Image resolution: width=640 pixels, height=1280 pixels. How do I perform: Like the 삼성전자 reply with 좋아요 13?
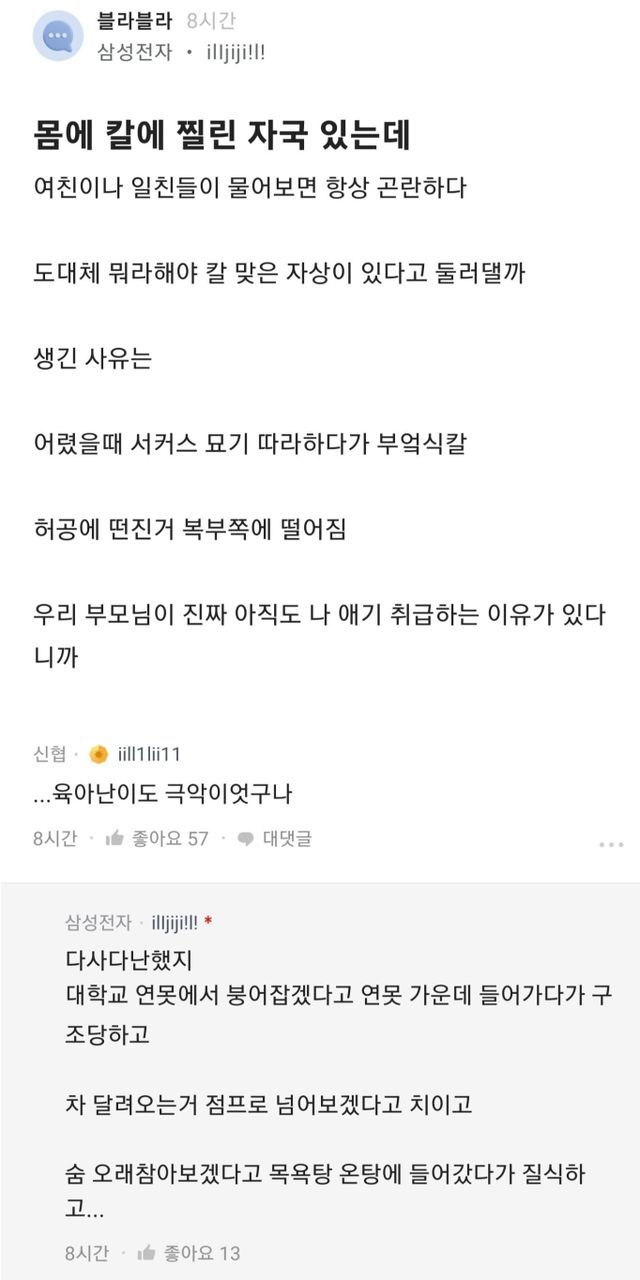189,1252
